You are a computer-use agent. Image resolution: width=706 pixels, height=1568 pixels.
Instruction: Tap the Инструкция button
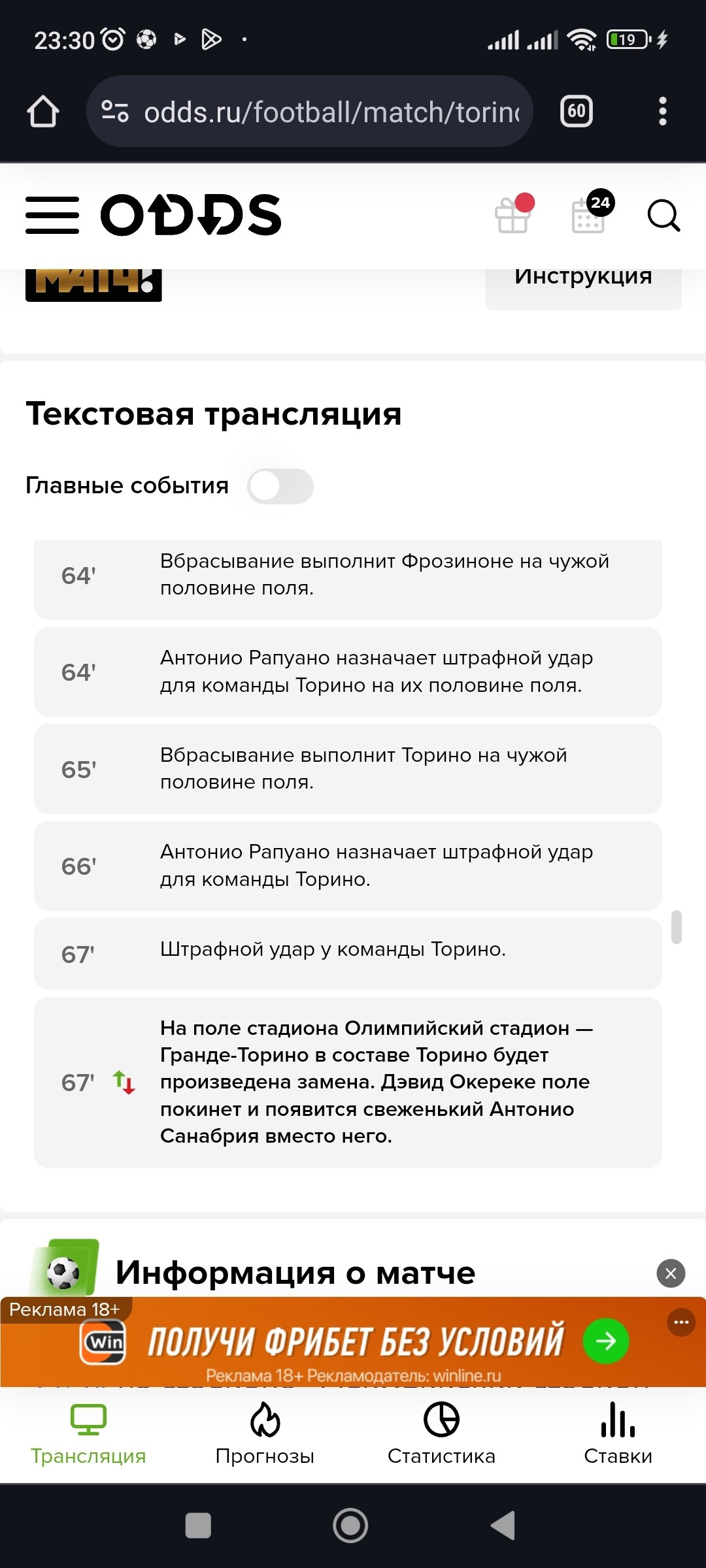(583, 281)
